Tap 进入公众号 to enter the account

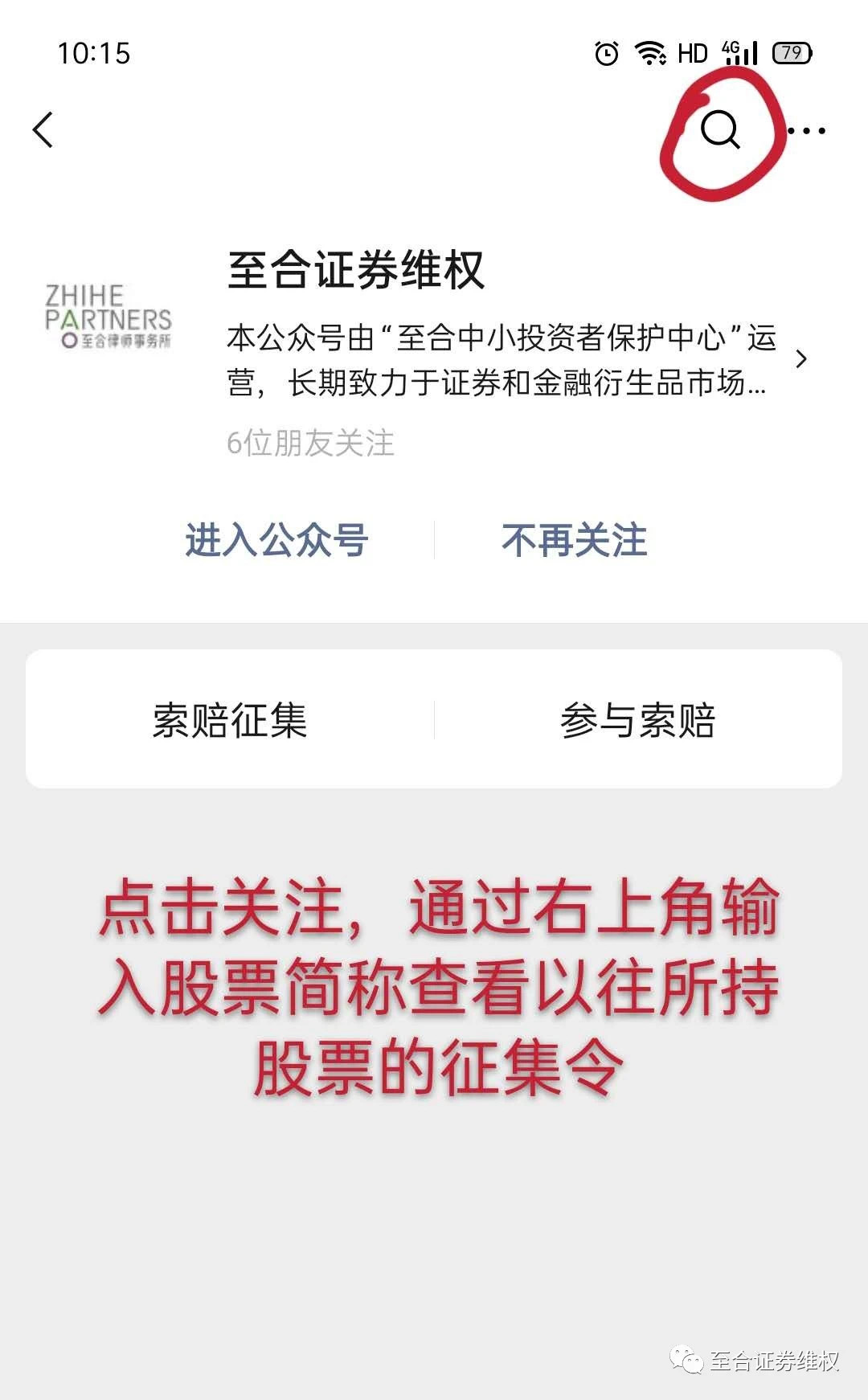tap(276, 539)
